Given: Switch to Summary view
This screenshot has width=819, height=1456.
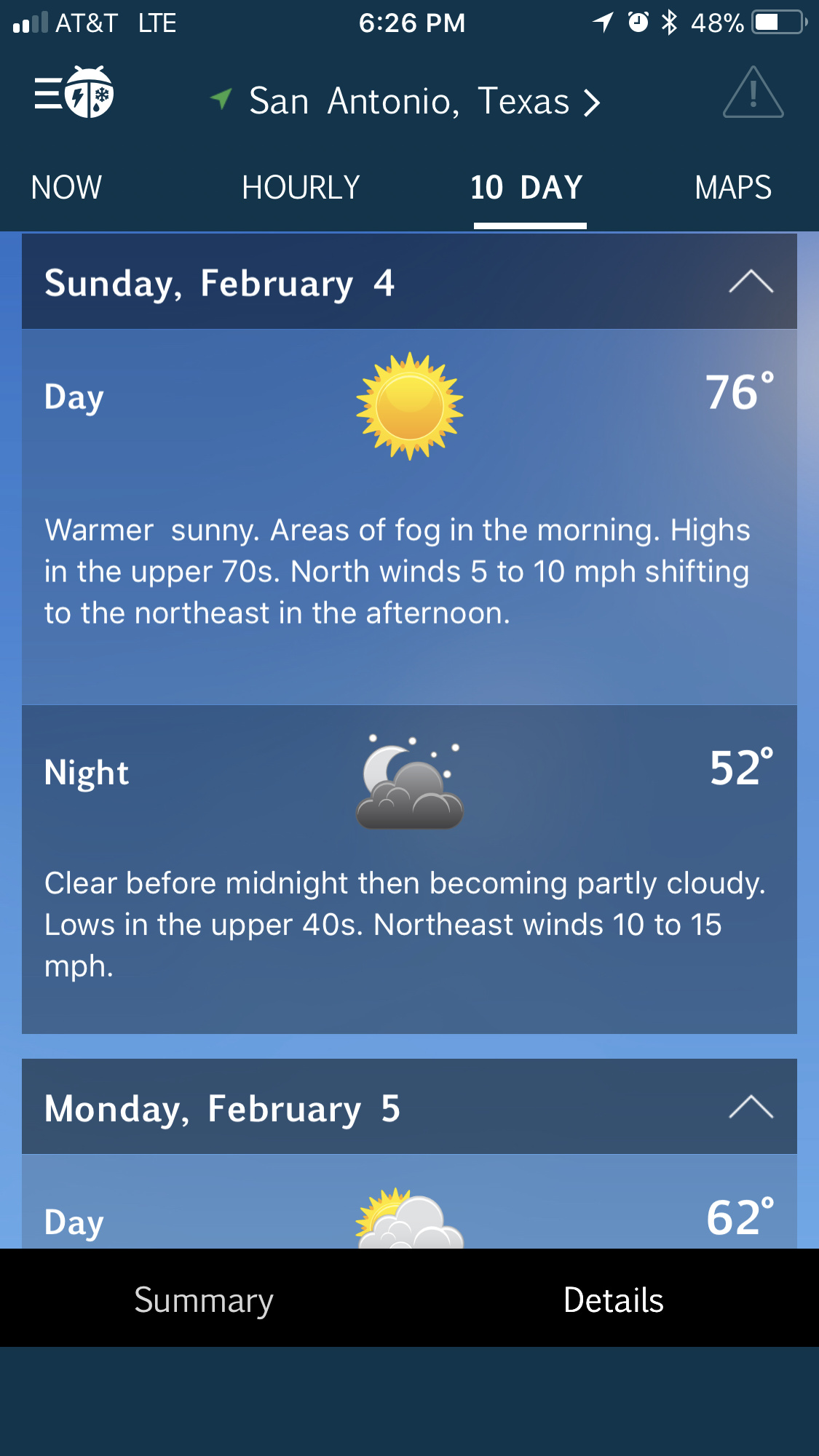Looking at the screenshot, I should point(204,1300).
